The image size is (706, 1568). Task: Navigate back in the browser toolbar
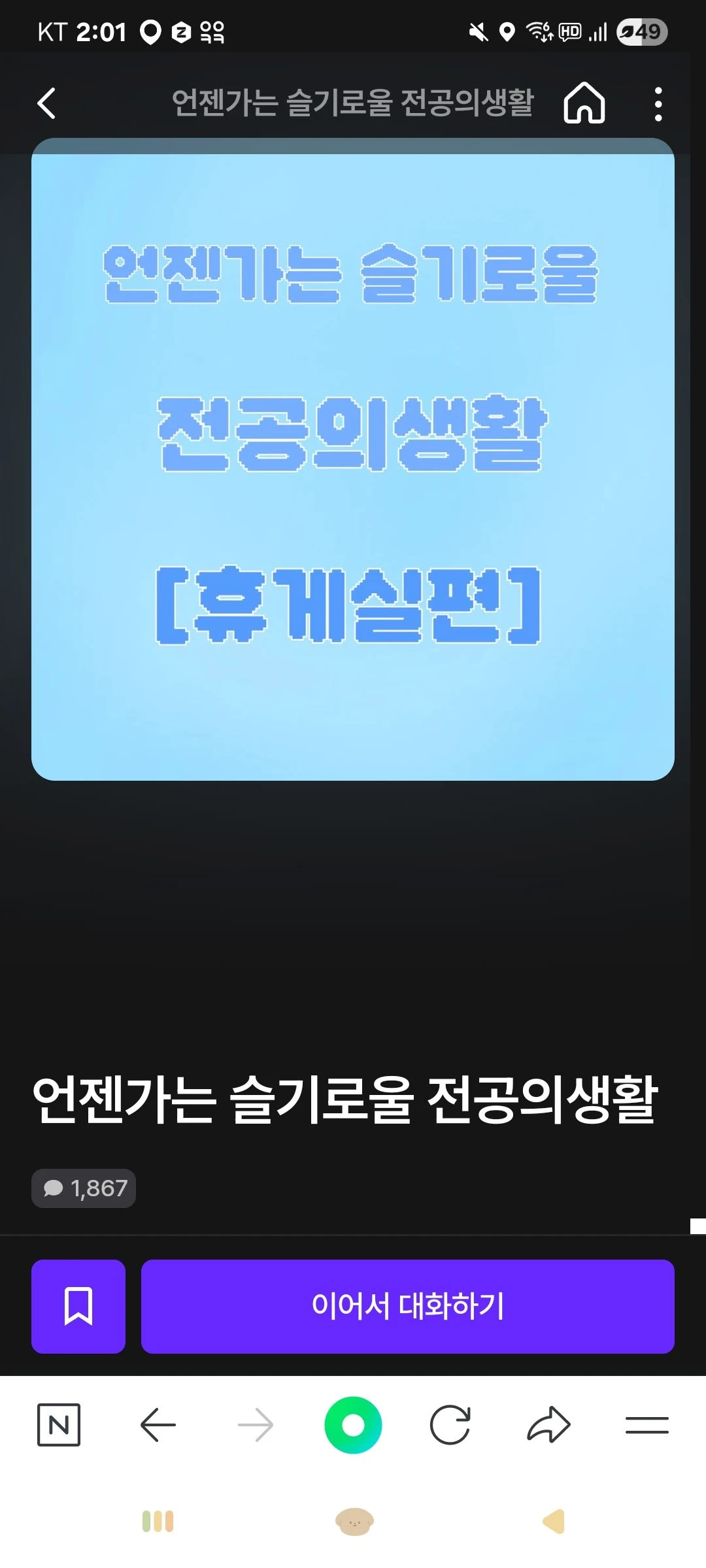(x=158, y=1425)
